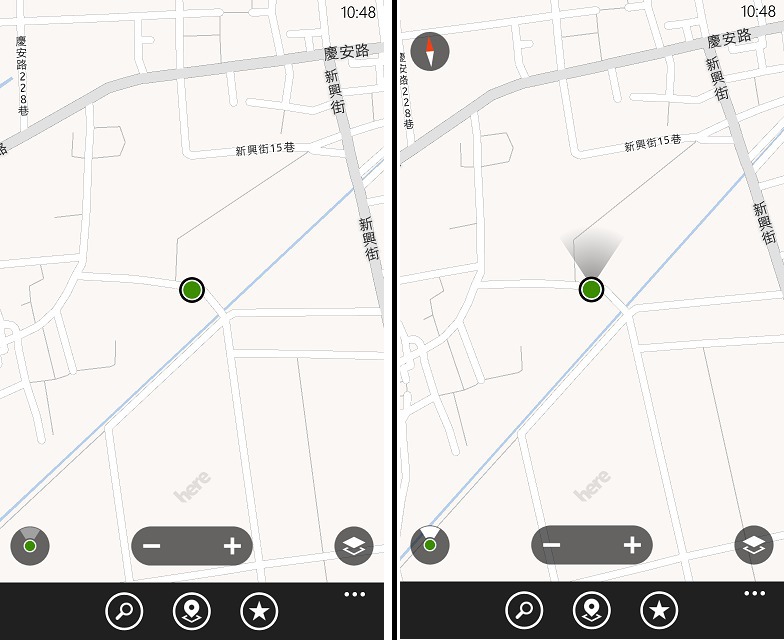Open map layers in left screenshot

[x=354, y=546]
